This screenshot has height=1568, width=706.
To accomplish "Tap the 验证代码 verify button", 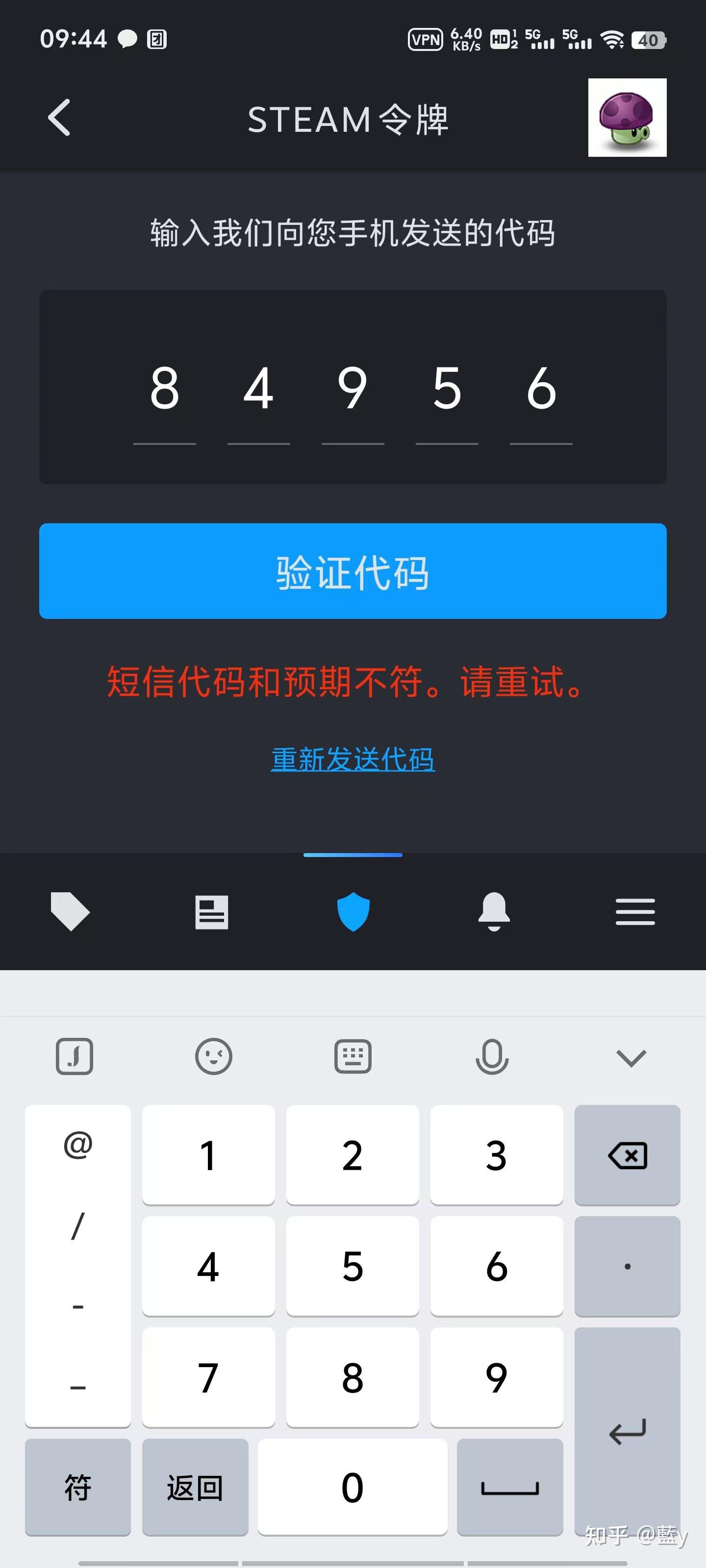I will pyautogui.click(x=353, y=571).
